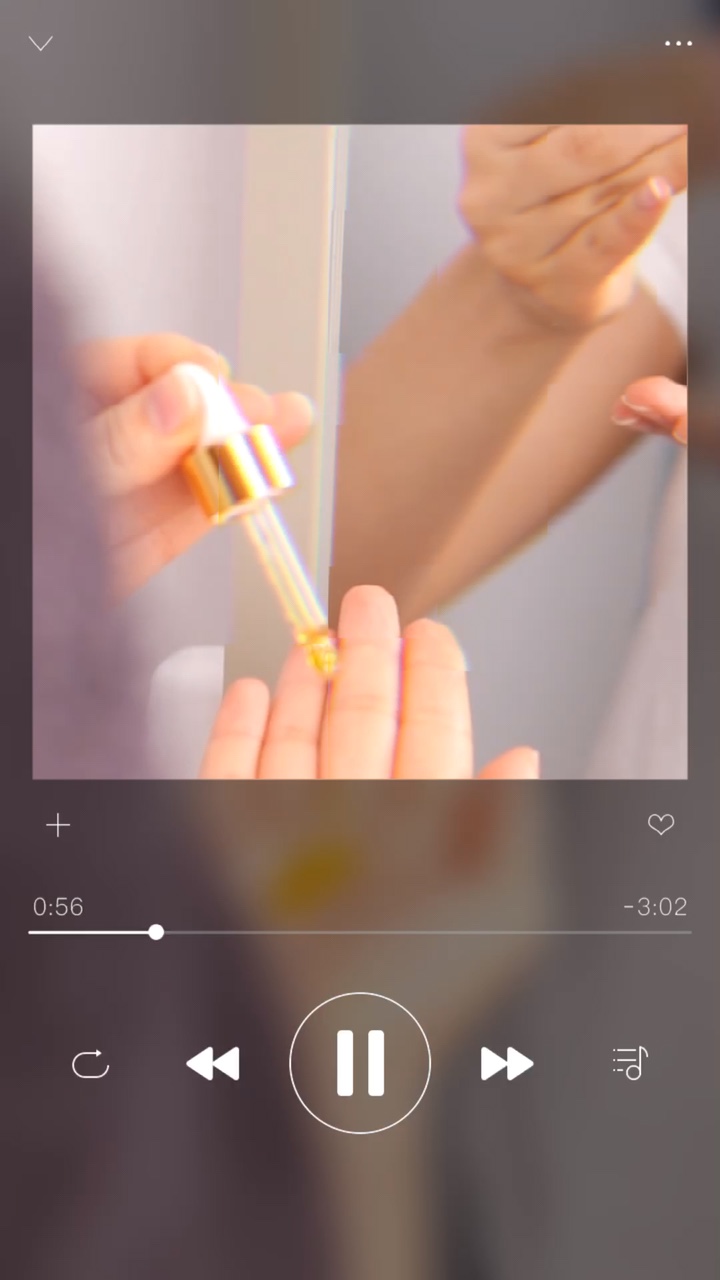The width and height of the screenshot is (720, 1280).
Task: Minimize player using the down chevron
Action: pyautogui.click(x=40, y=44)
